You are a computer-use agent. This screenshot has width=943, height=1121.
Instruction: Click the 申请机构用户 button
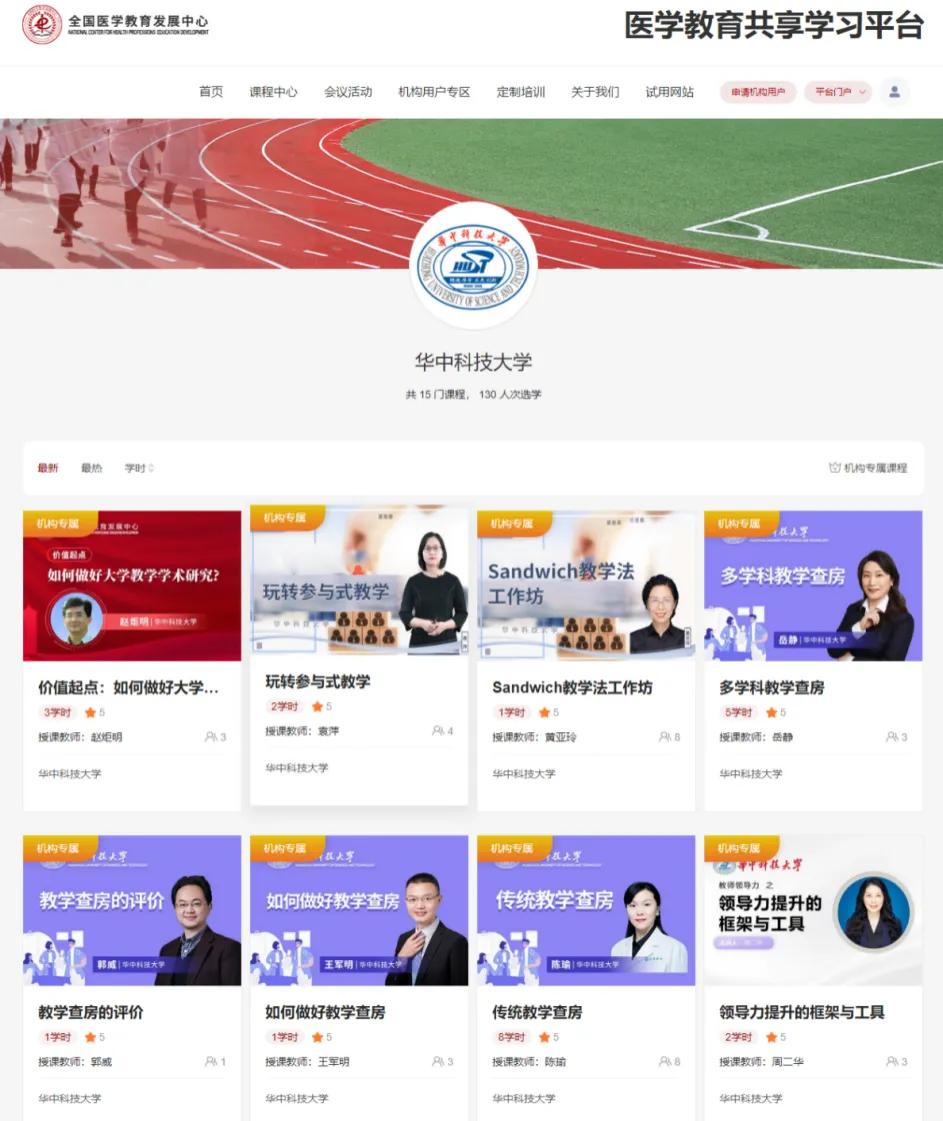758,91
